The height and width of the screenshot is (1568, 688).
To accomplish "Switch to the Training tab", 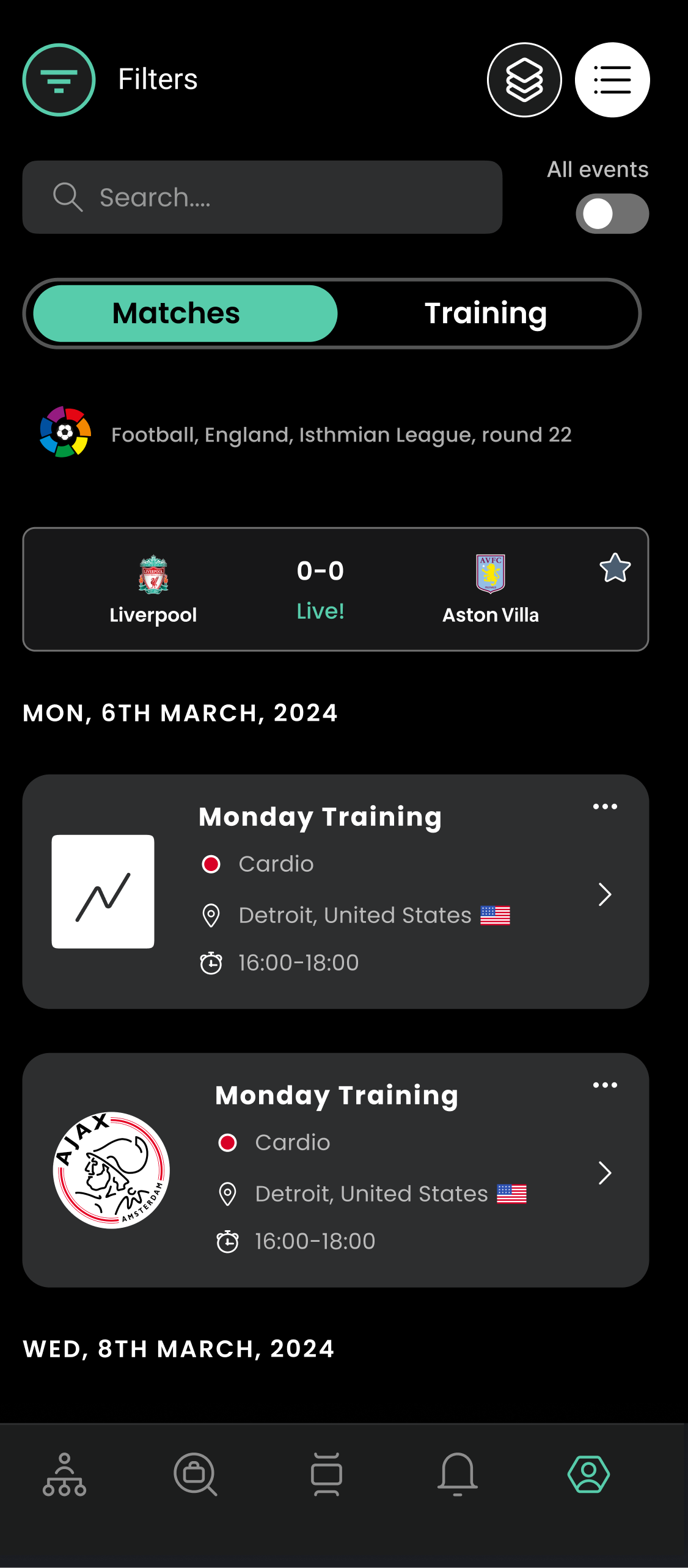I will click(x=486, y=313).
